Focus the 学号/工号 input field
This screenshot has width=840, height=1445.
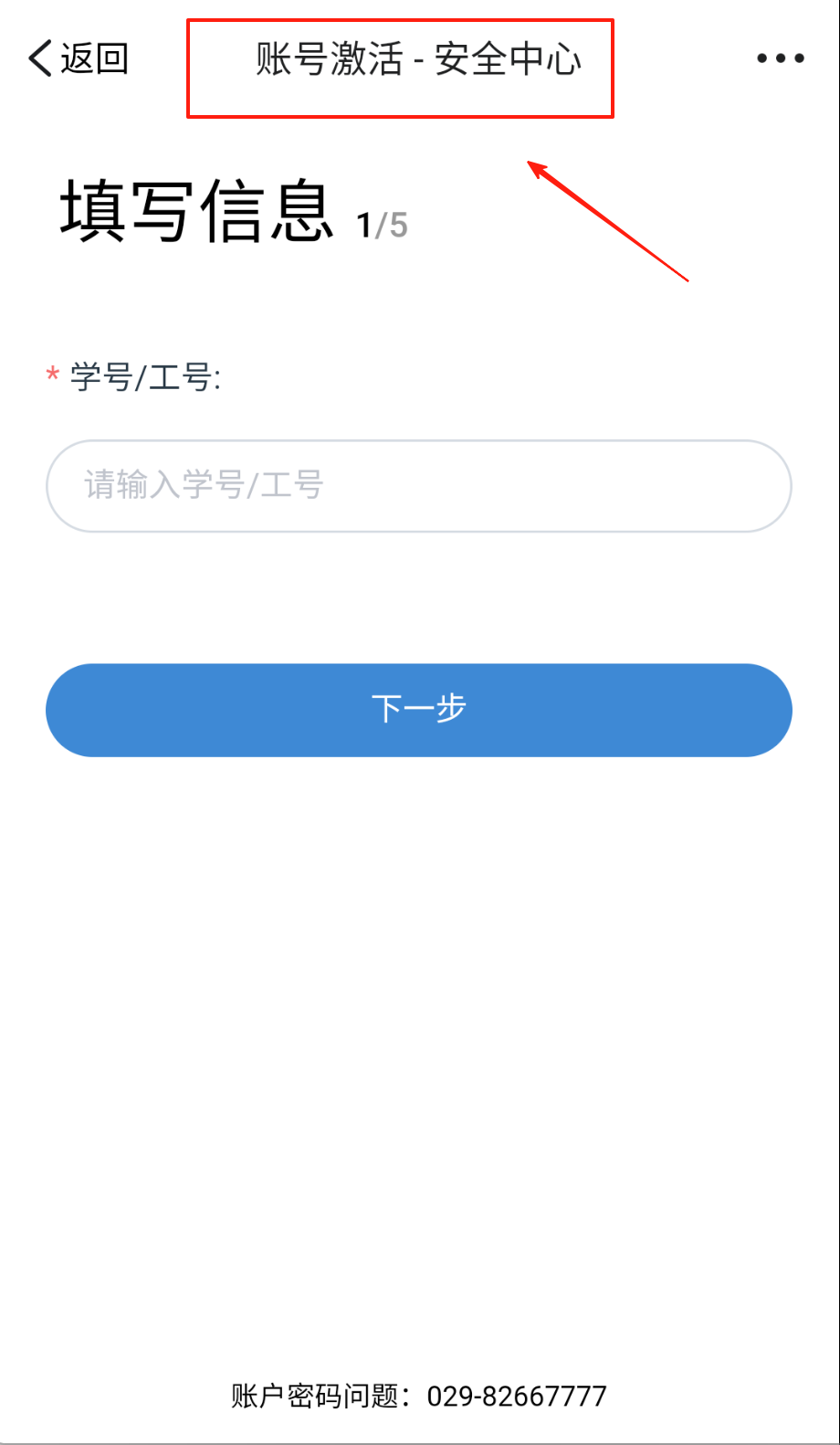(418, 486)
